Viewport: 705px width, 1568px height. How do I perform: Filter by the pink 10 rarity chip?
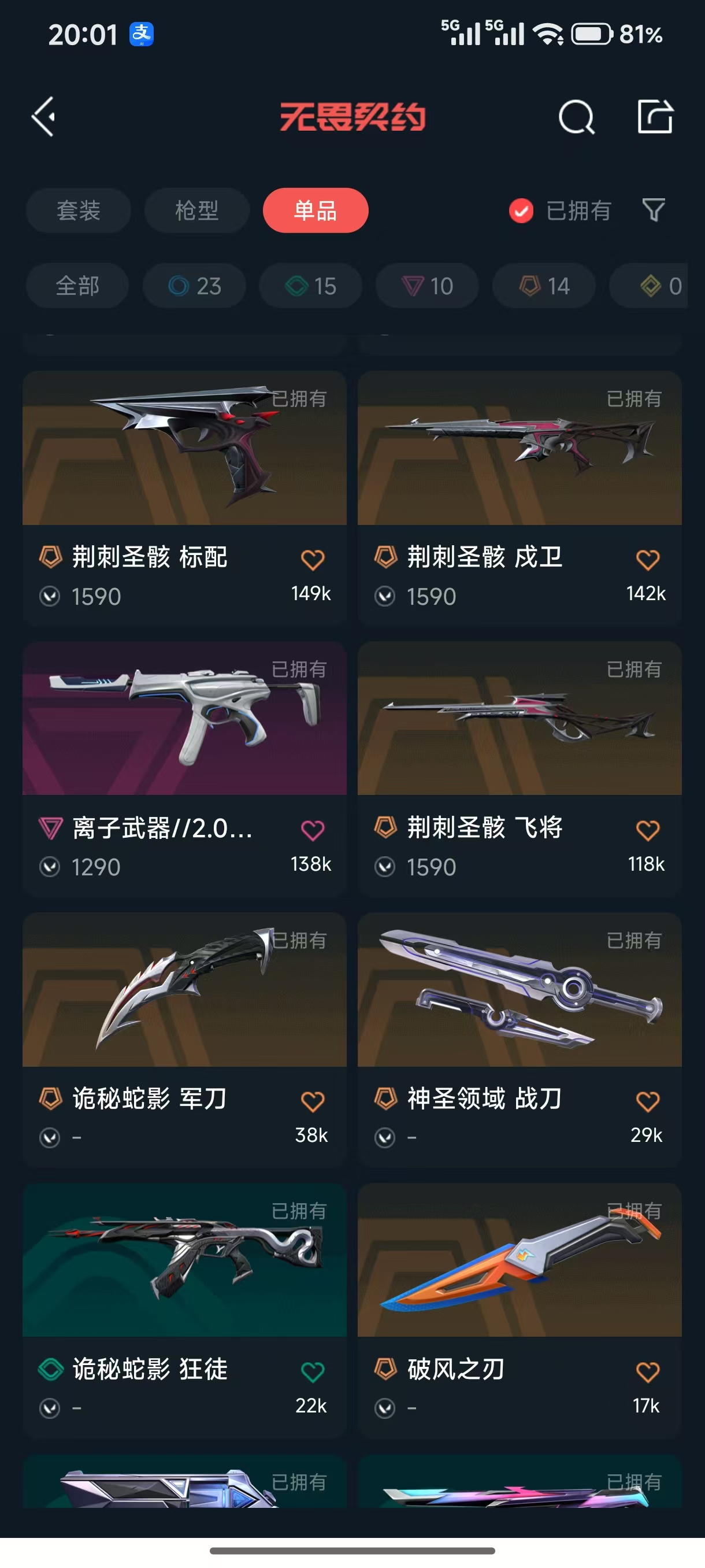click(428, 286)
